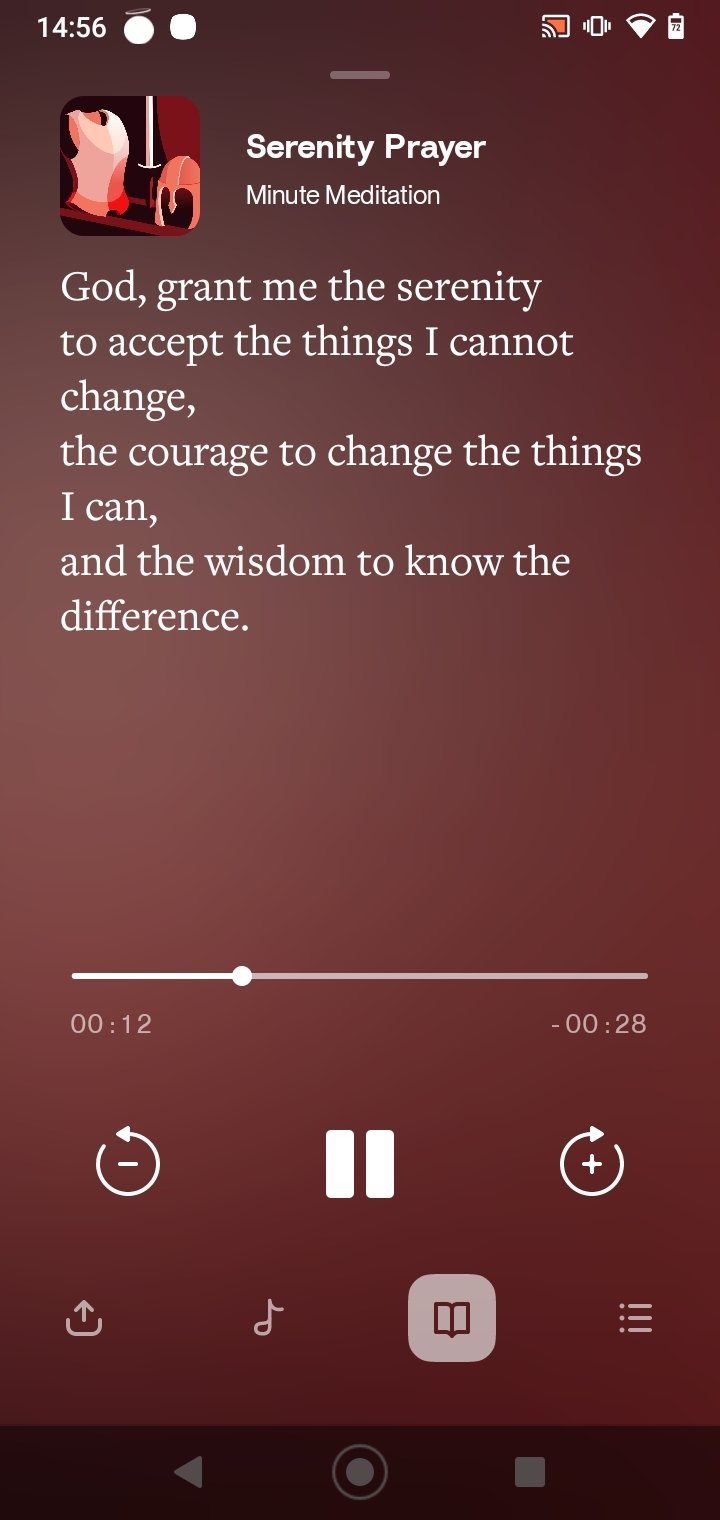Share this meditation
The image size is (720, 1520).
(x=84, y=1318)
